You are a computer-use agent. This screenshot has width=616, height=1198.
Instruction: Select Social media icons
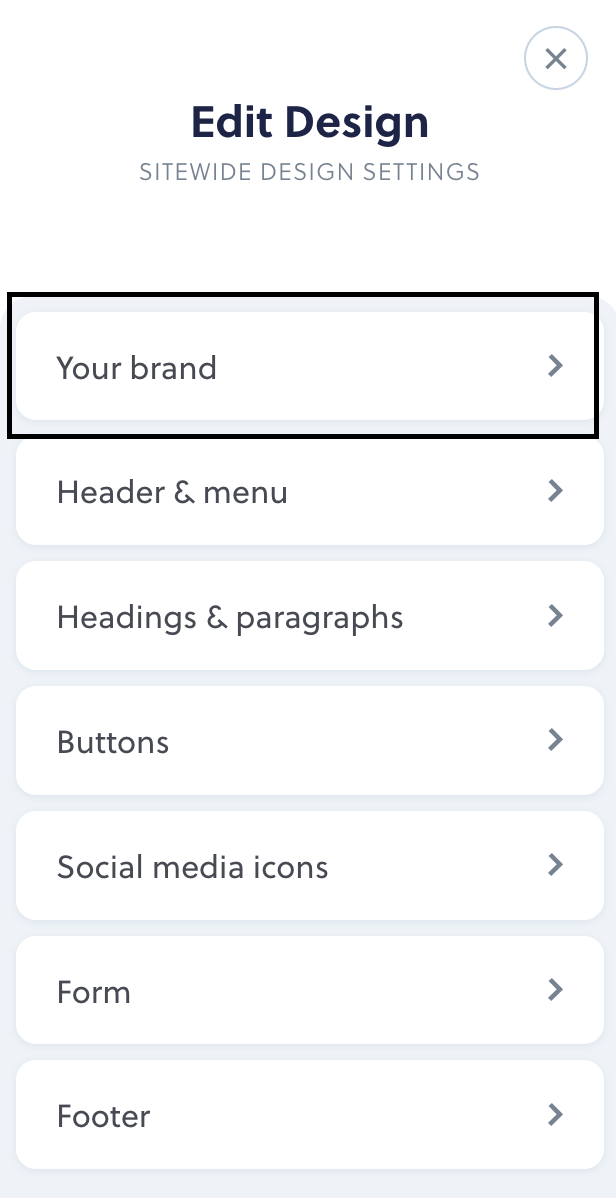[x=310, y=866]
